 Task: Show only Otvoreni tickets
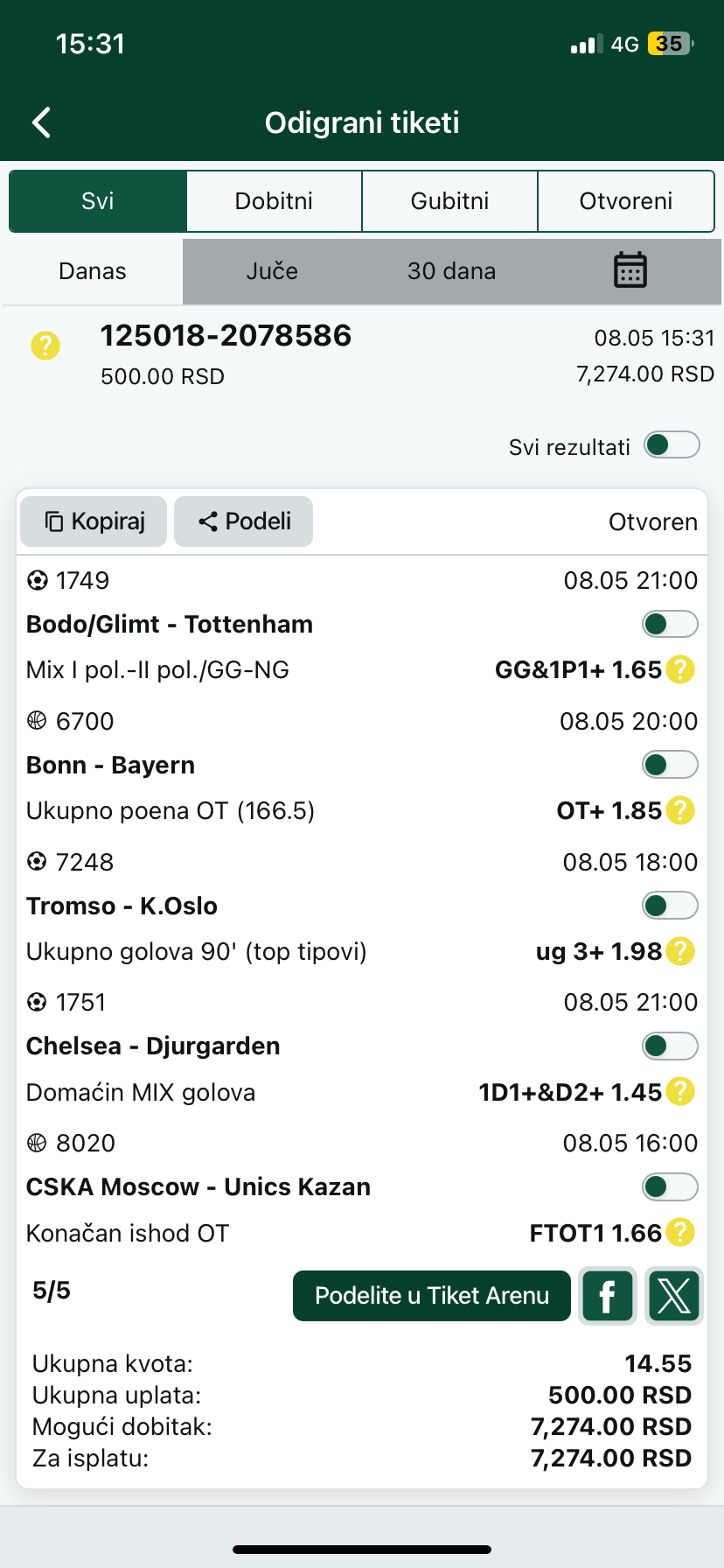pos(626,201)
